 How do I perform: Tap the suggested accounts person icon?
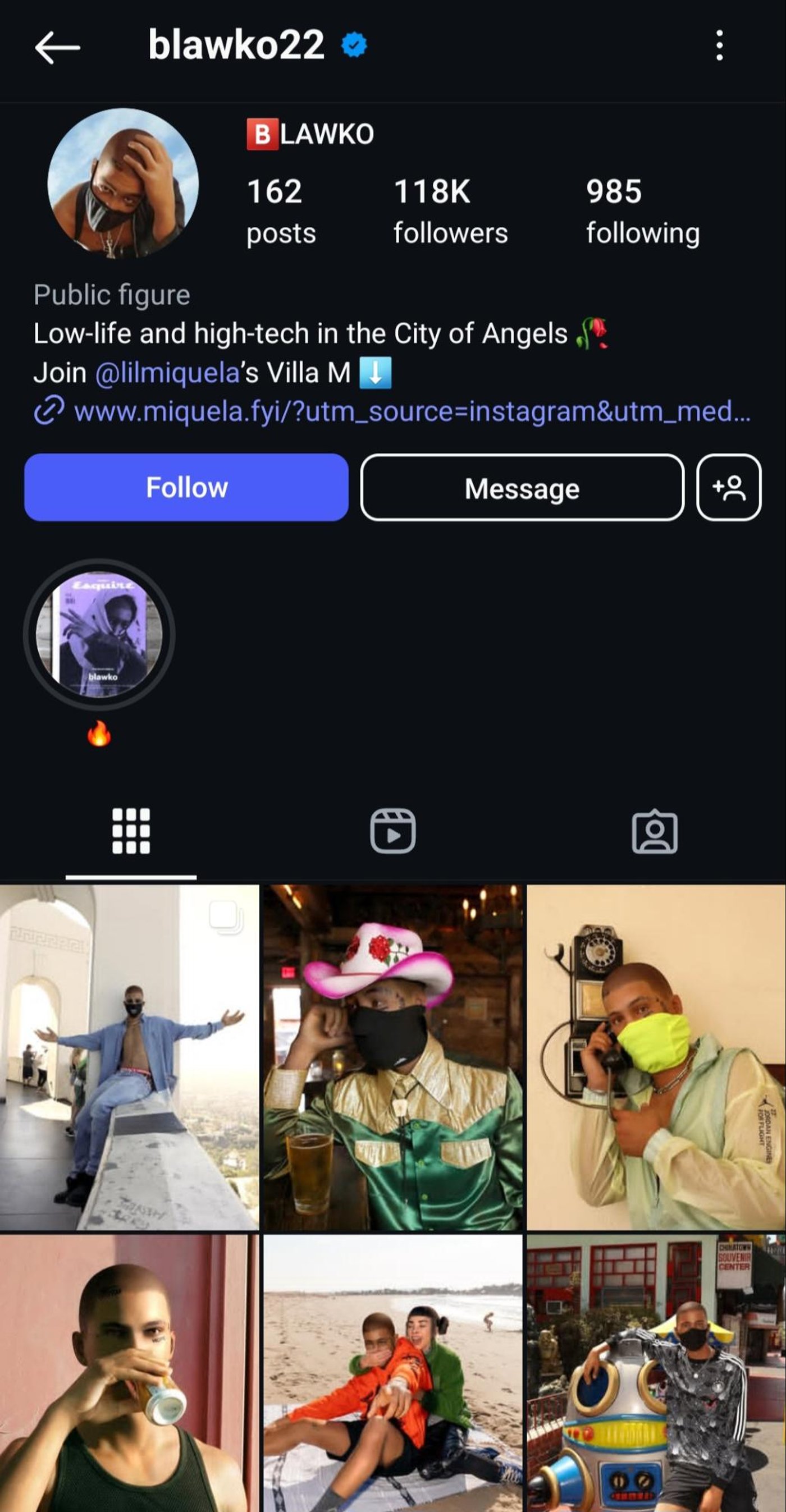pos(730,488)
